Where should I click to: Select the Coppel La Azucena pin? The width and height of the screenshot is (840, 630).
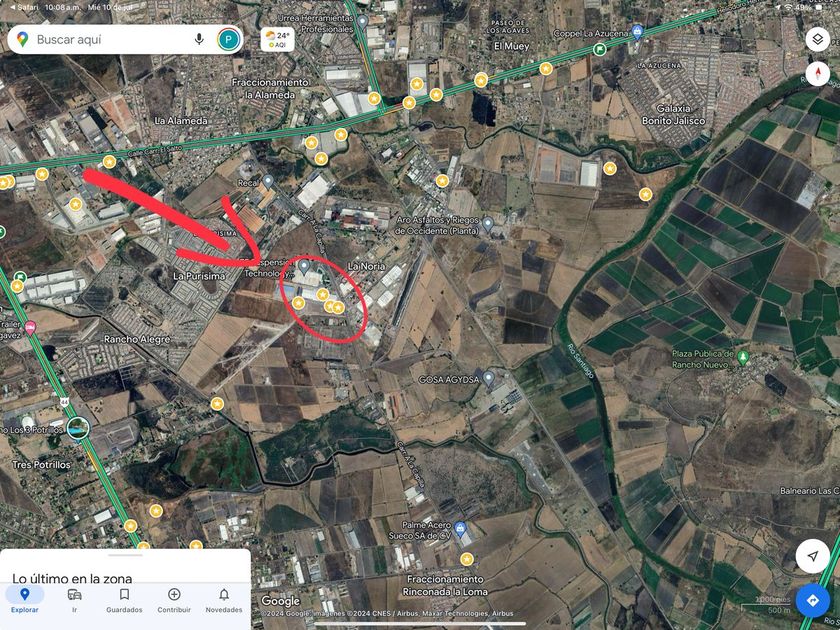[637, 32]
